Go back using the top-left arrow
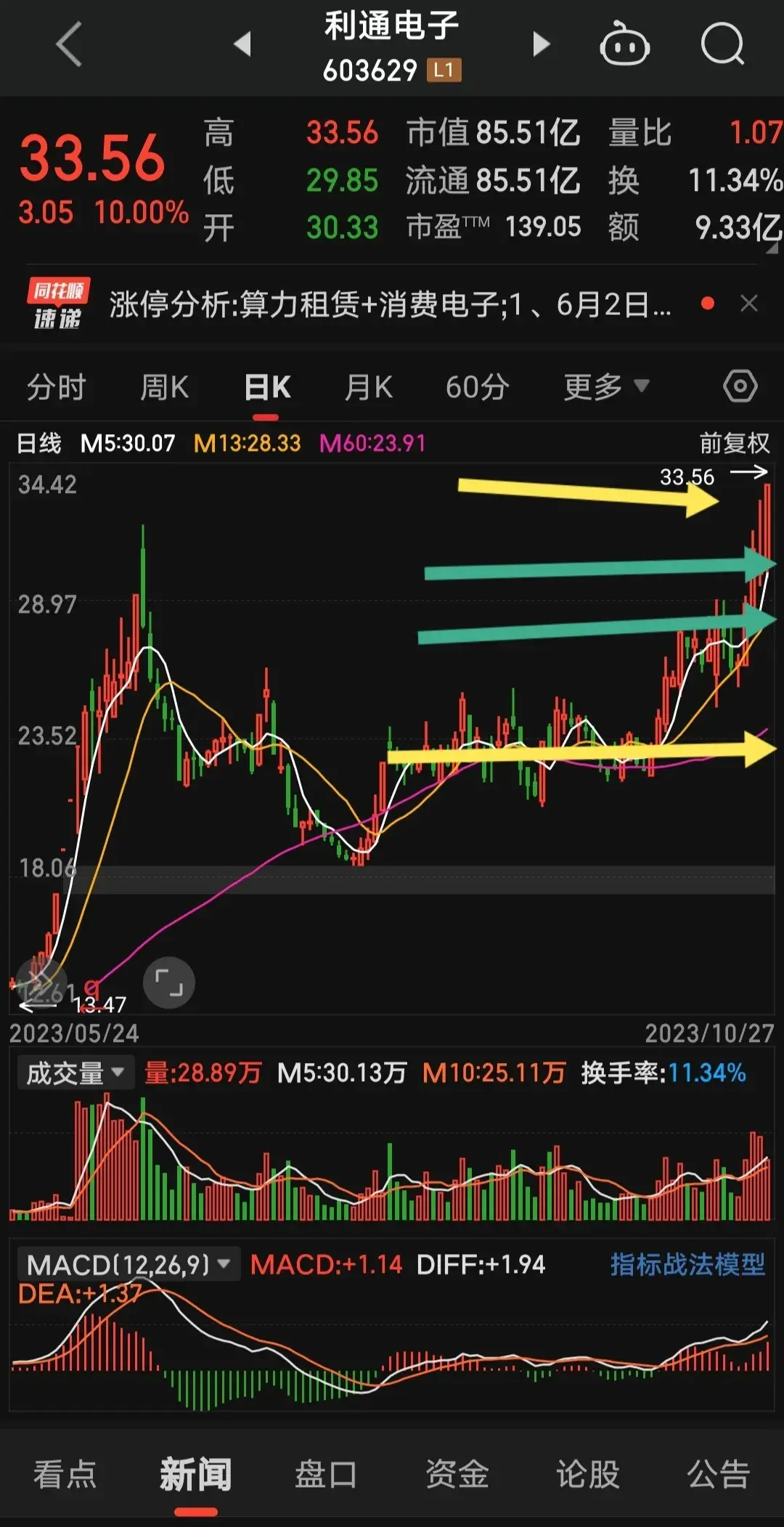The height and width of the screenshot is (1527, 784). 69,44
